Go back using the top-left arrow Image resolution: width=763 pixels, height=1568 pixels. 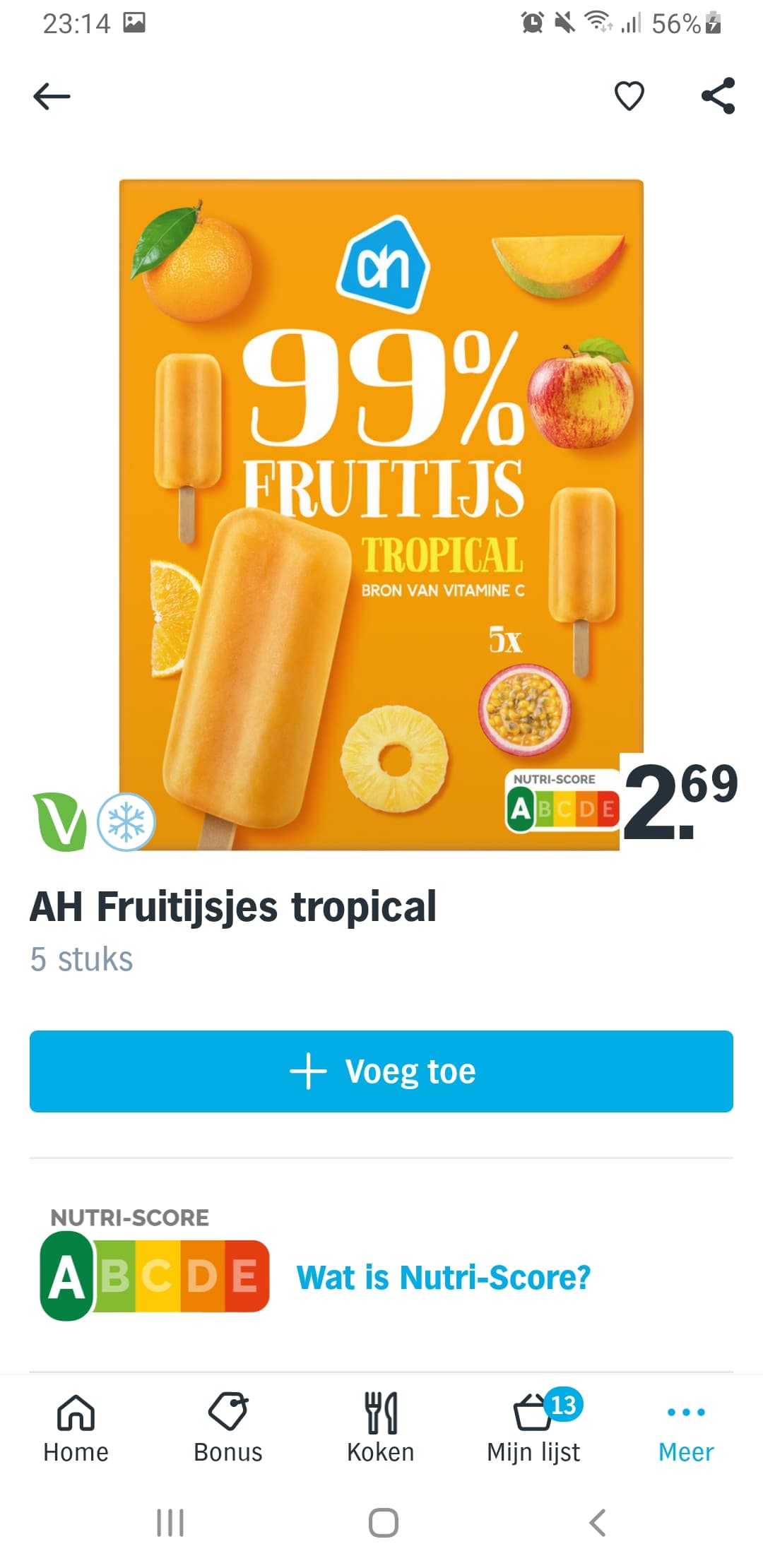click(x=52, y=96)
